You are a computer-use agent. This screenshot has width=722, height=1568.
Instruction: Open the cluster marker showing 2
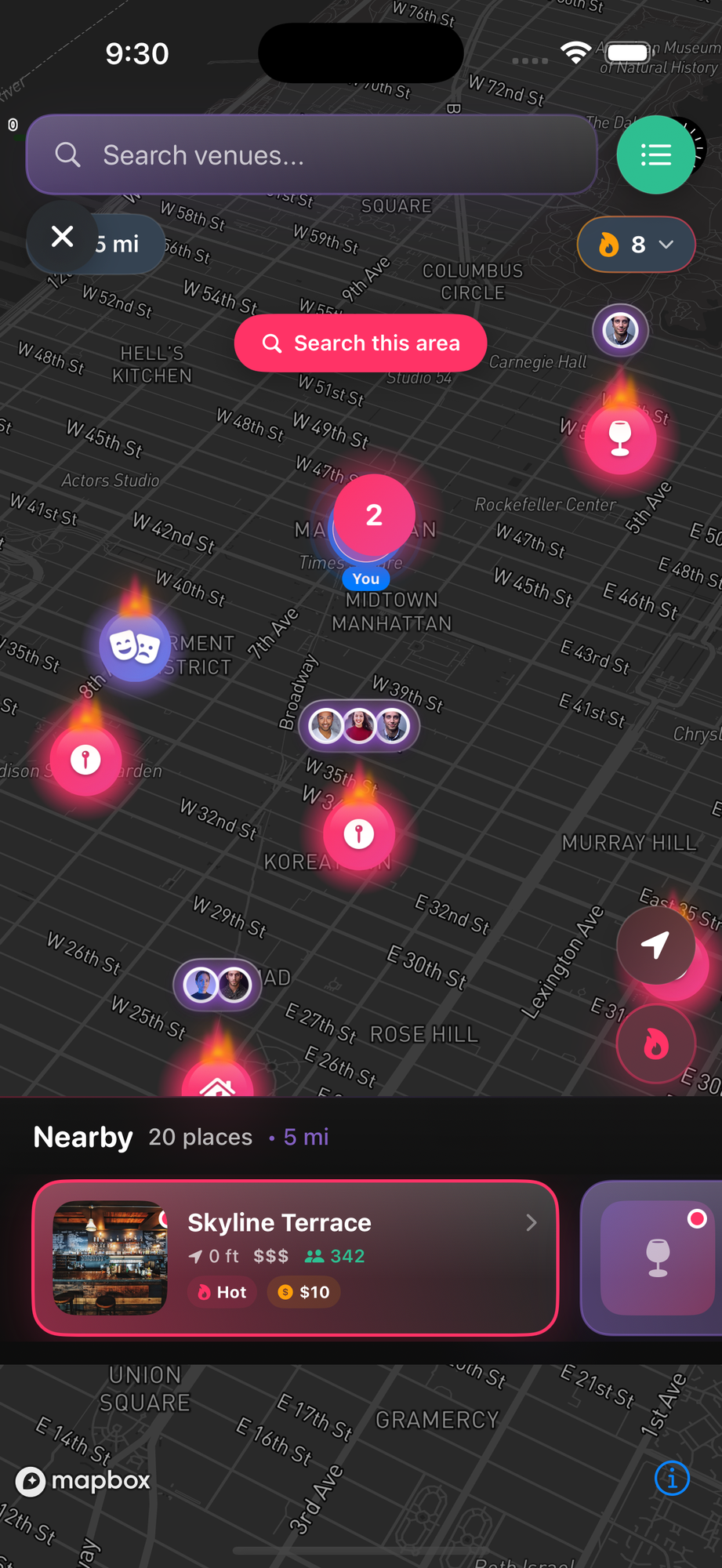374,515
